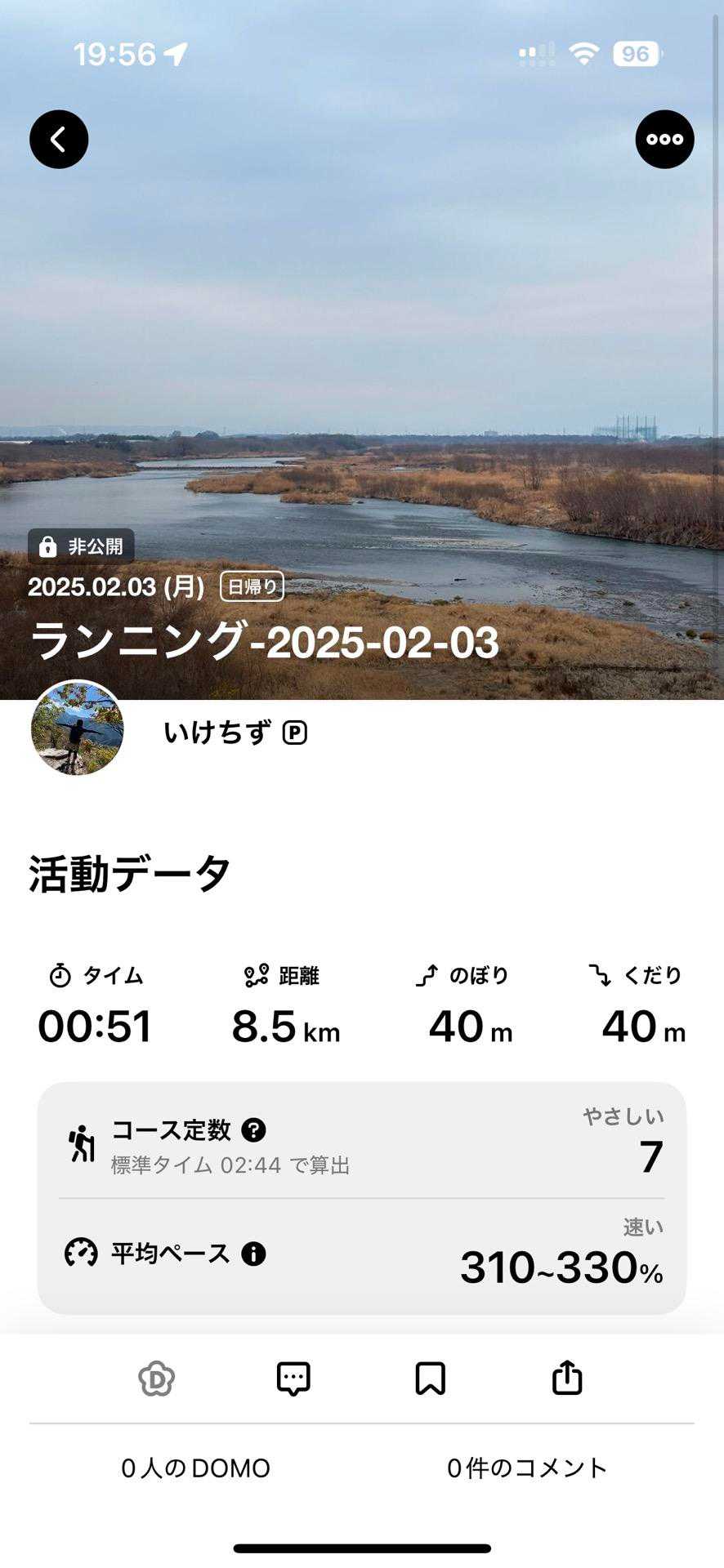This screenshot has width=724, height=1568.
Task: Bookmark this running activity
Action: pyautogui.click(x=430, y=1379)
